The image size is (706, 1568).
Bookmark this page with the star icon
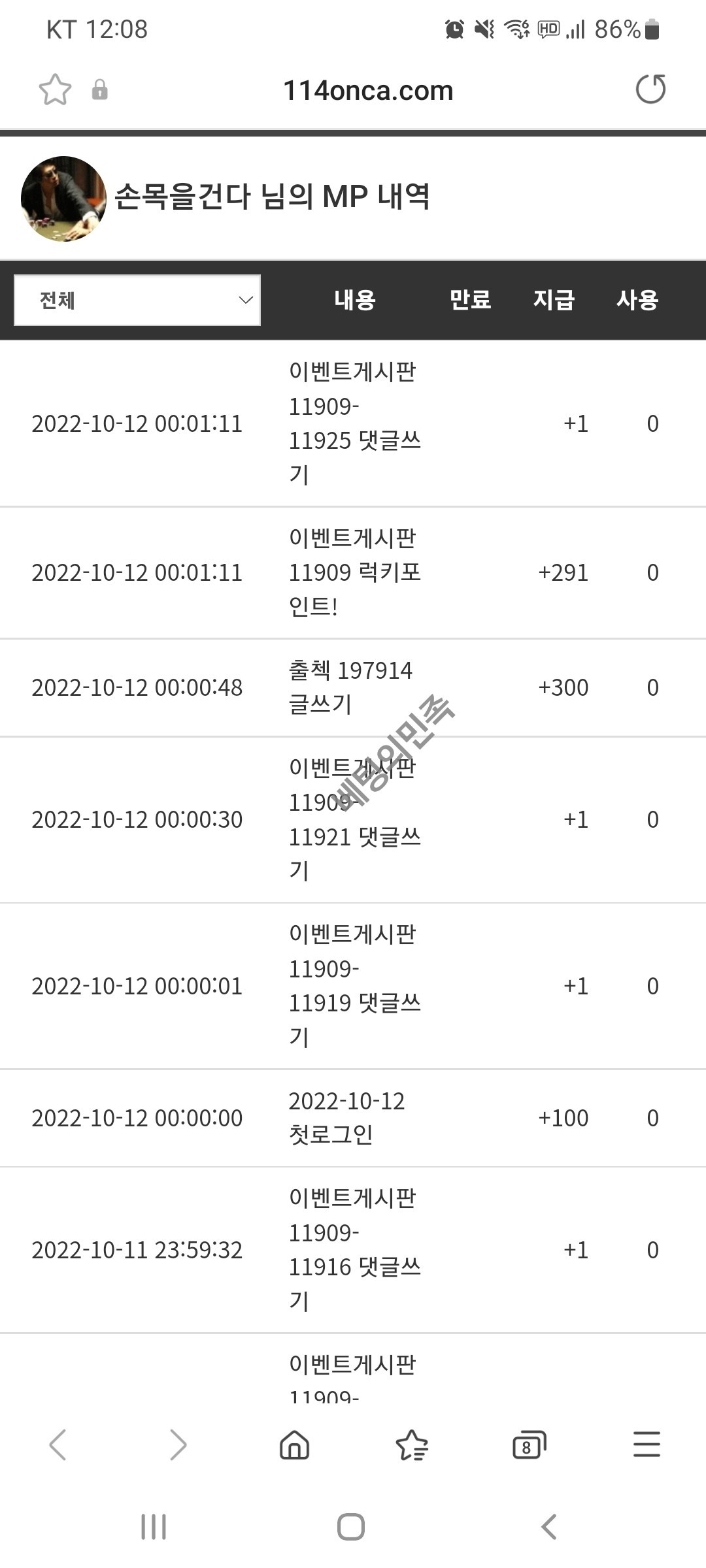(x=55, y=90)
